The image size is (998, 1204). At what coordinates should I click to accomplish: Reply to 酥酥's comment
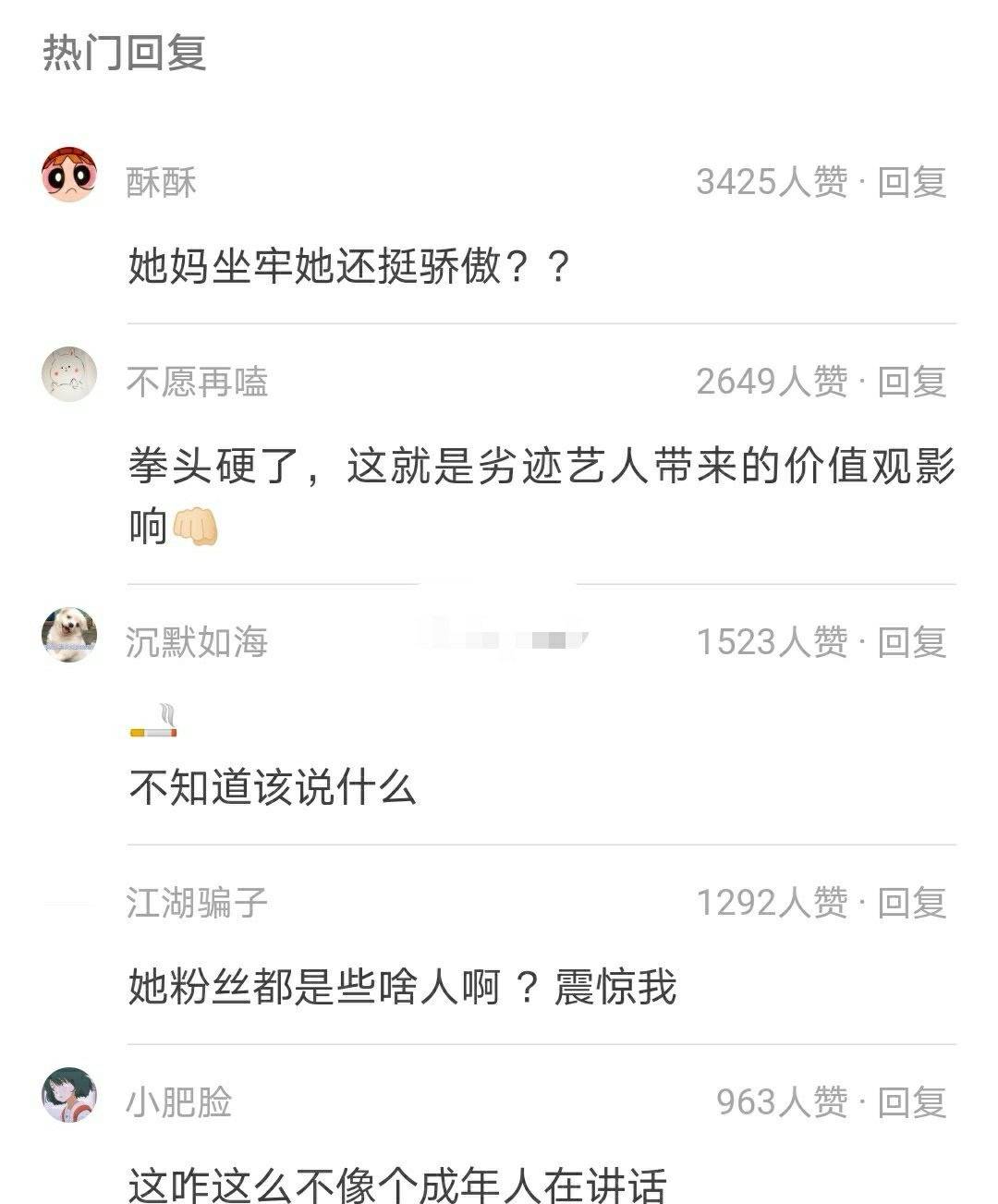click(911, 182)
